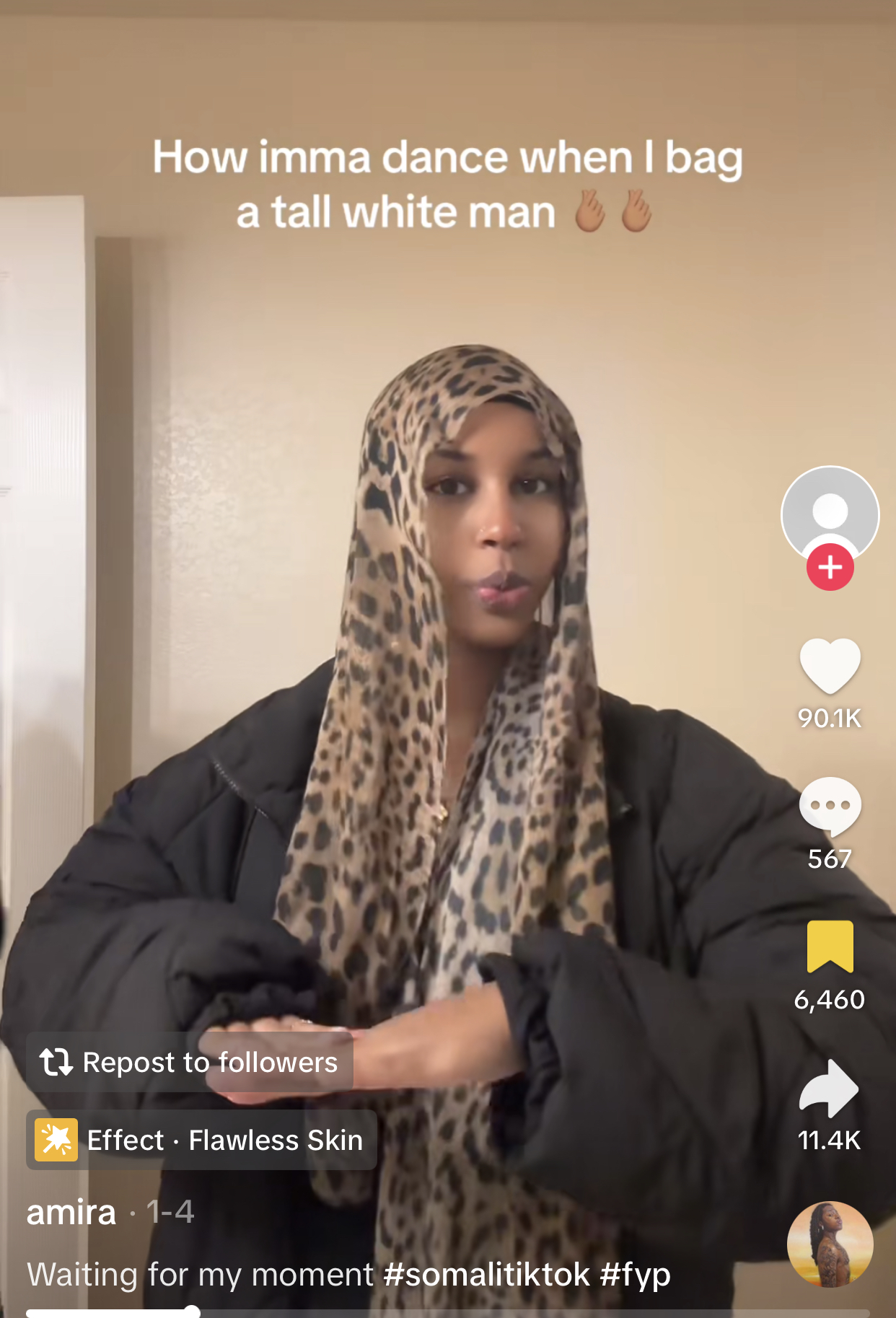Open the #fyp hashtag
Viewport: 896px width, 1318px height.
pos(635,1275)
